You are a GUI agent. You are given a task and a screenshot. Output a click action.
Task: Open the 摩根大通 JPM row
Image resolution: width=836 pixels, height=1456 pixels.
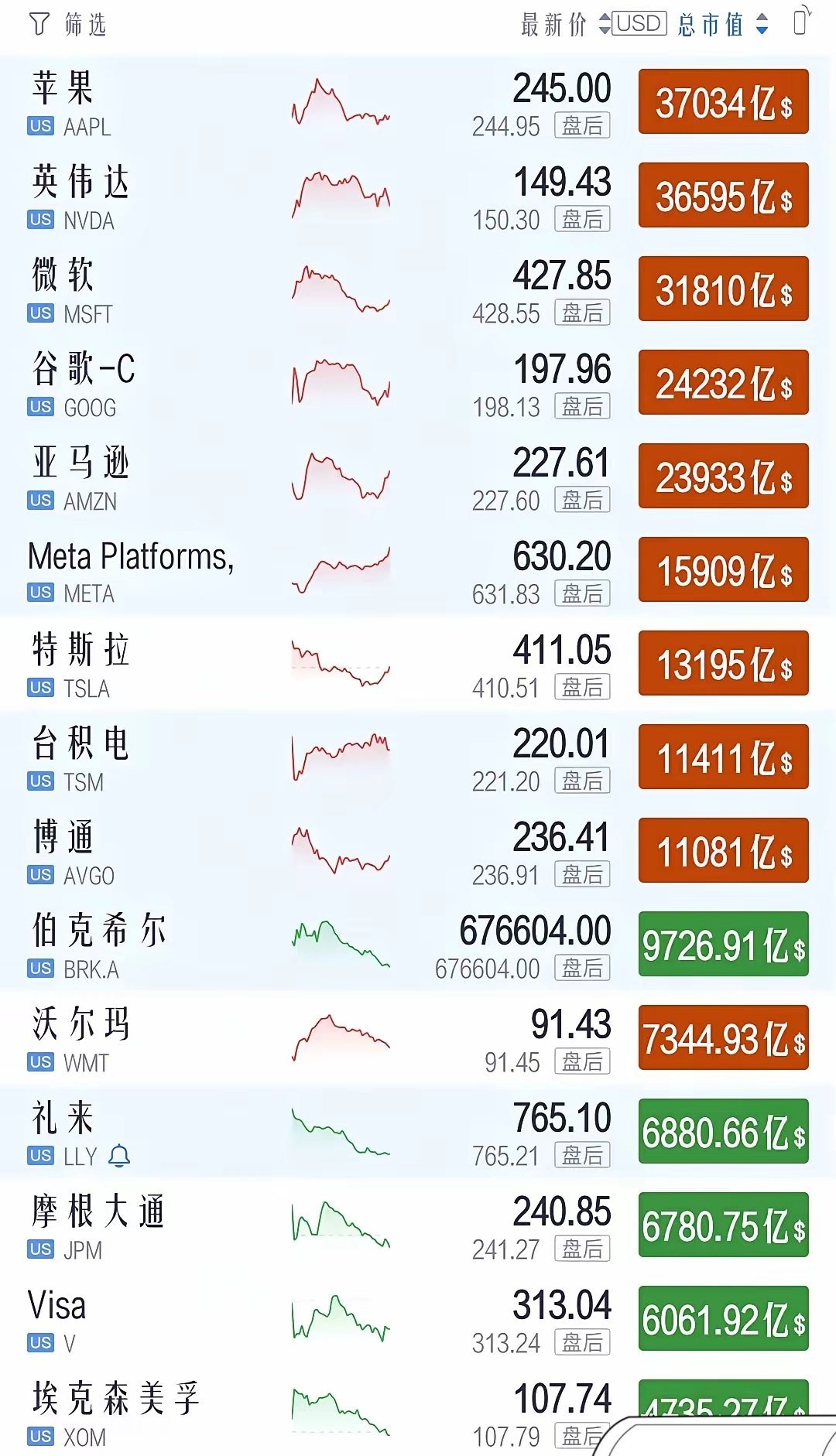[418, 1226]
